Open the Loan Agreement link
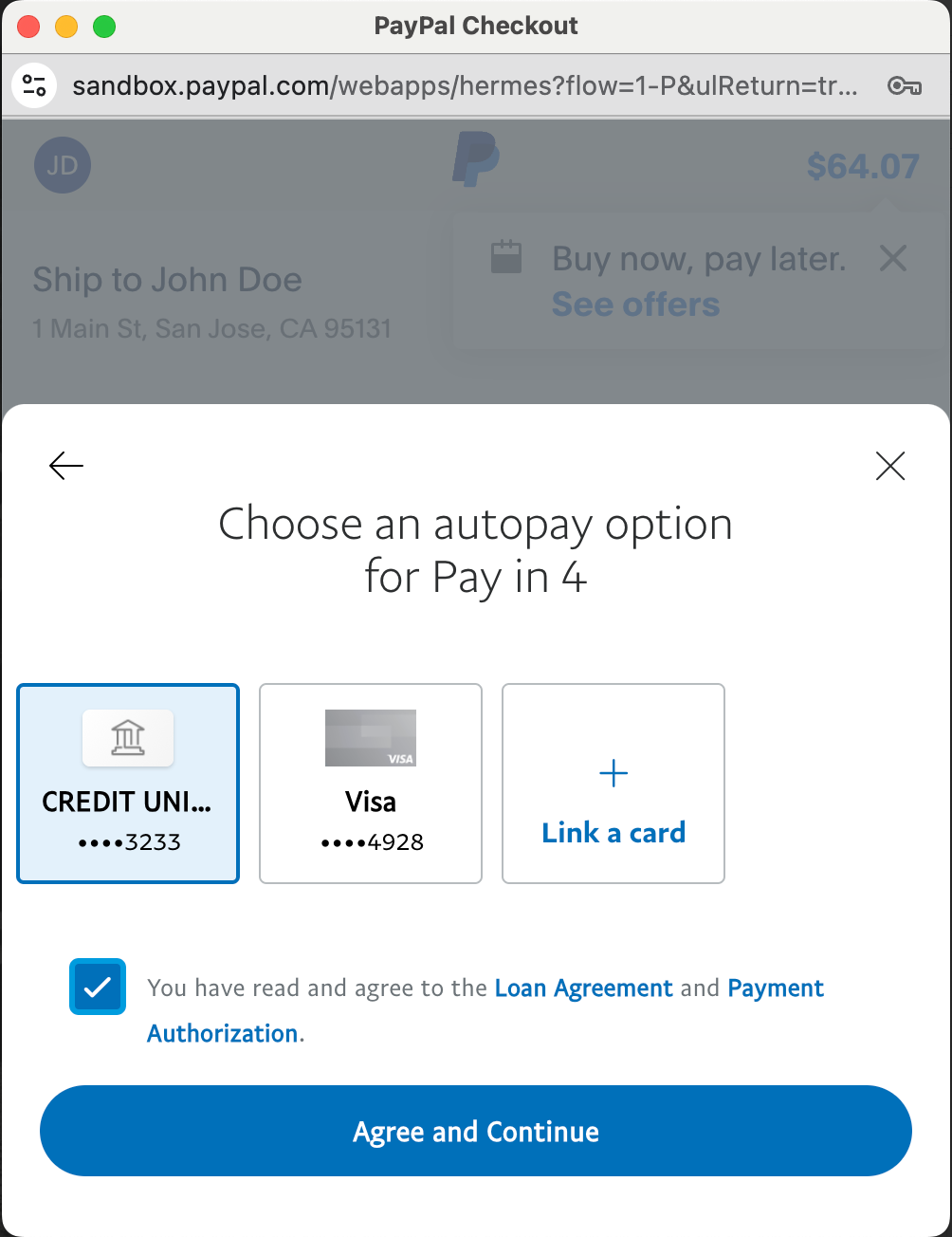The width and height of the screenshot is (952, 1237). (x=583, y=988)
